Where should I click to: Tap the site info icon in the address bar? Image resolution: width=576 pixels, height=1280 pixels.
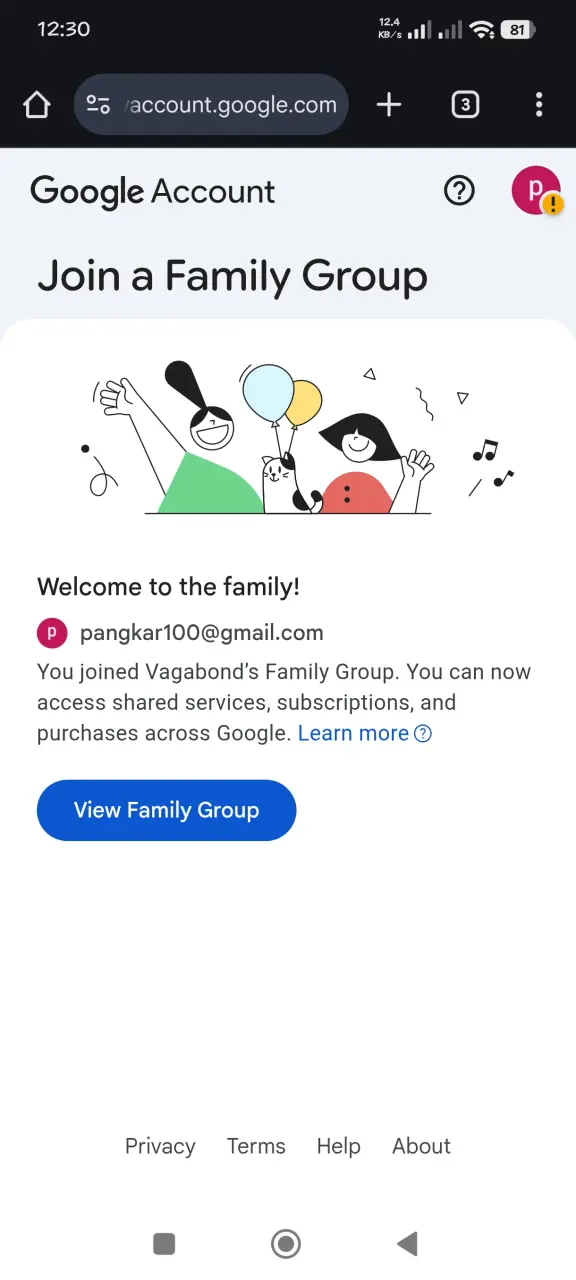coord(98,104)
